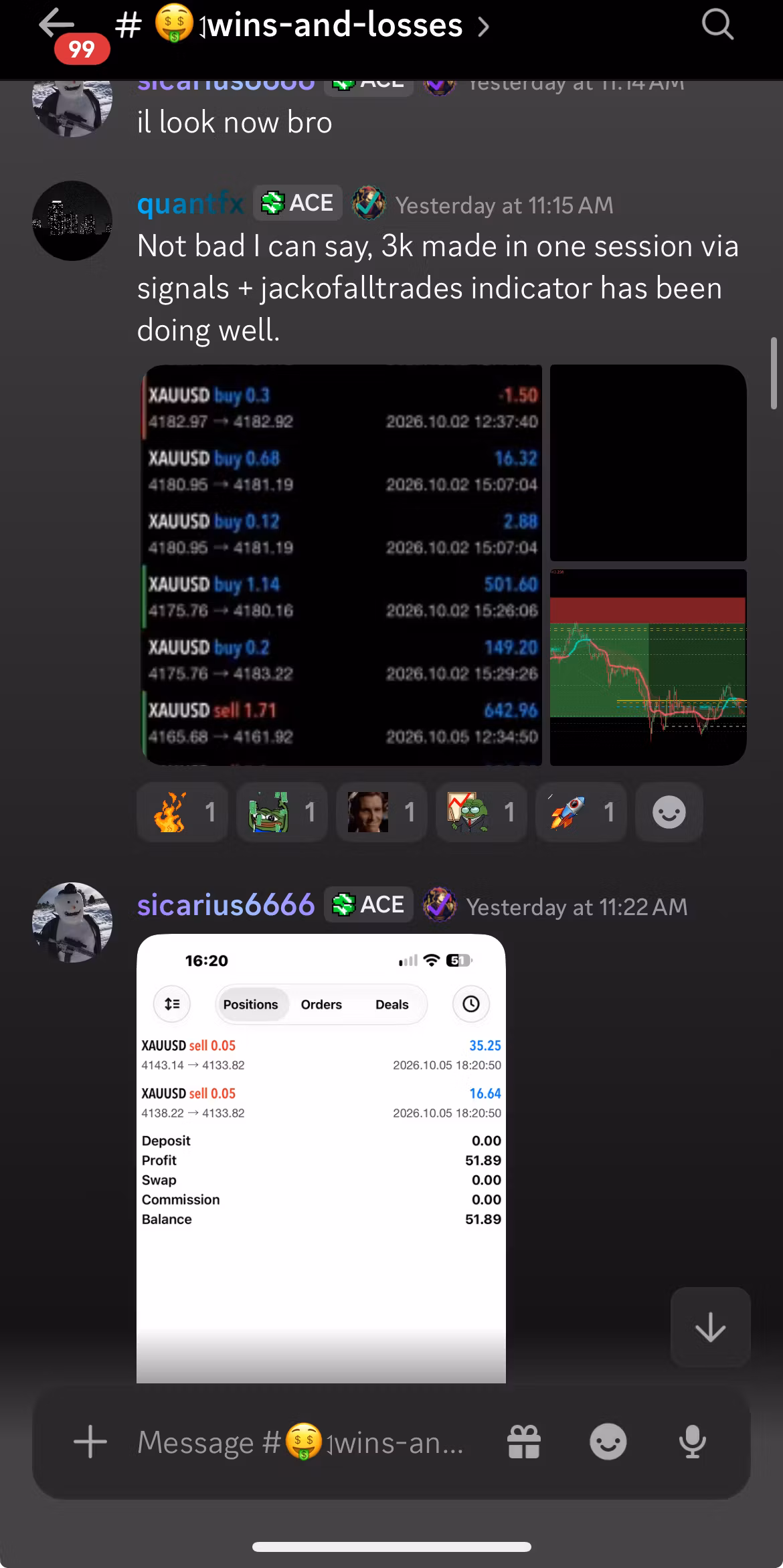Open the gift icon in message bar
The image size is (783, 1568).
pos(524,1442)
